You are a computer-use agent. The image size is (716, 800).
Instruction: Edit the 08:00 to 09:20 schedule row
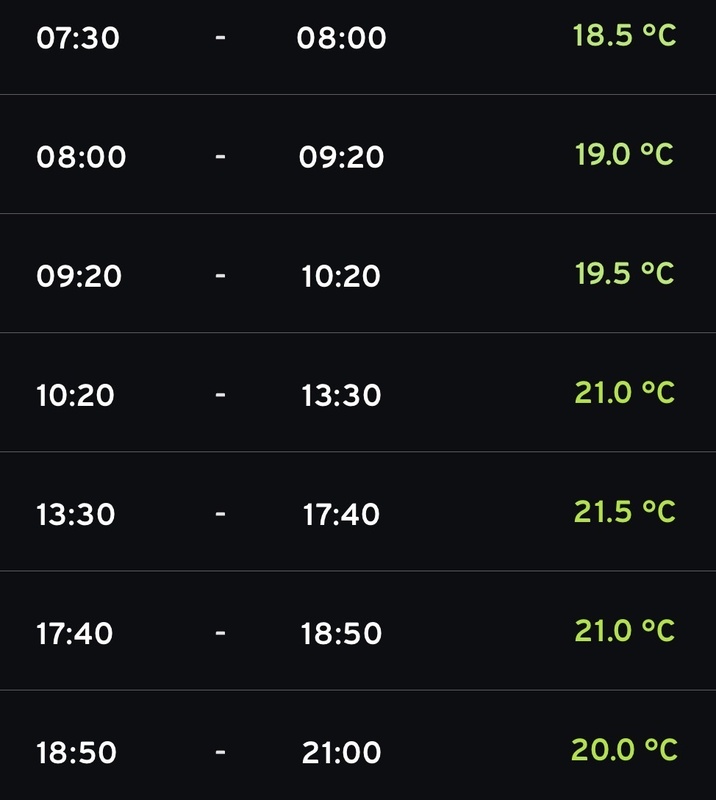click(x=358, y=156)
